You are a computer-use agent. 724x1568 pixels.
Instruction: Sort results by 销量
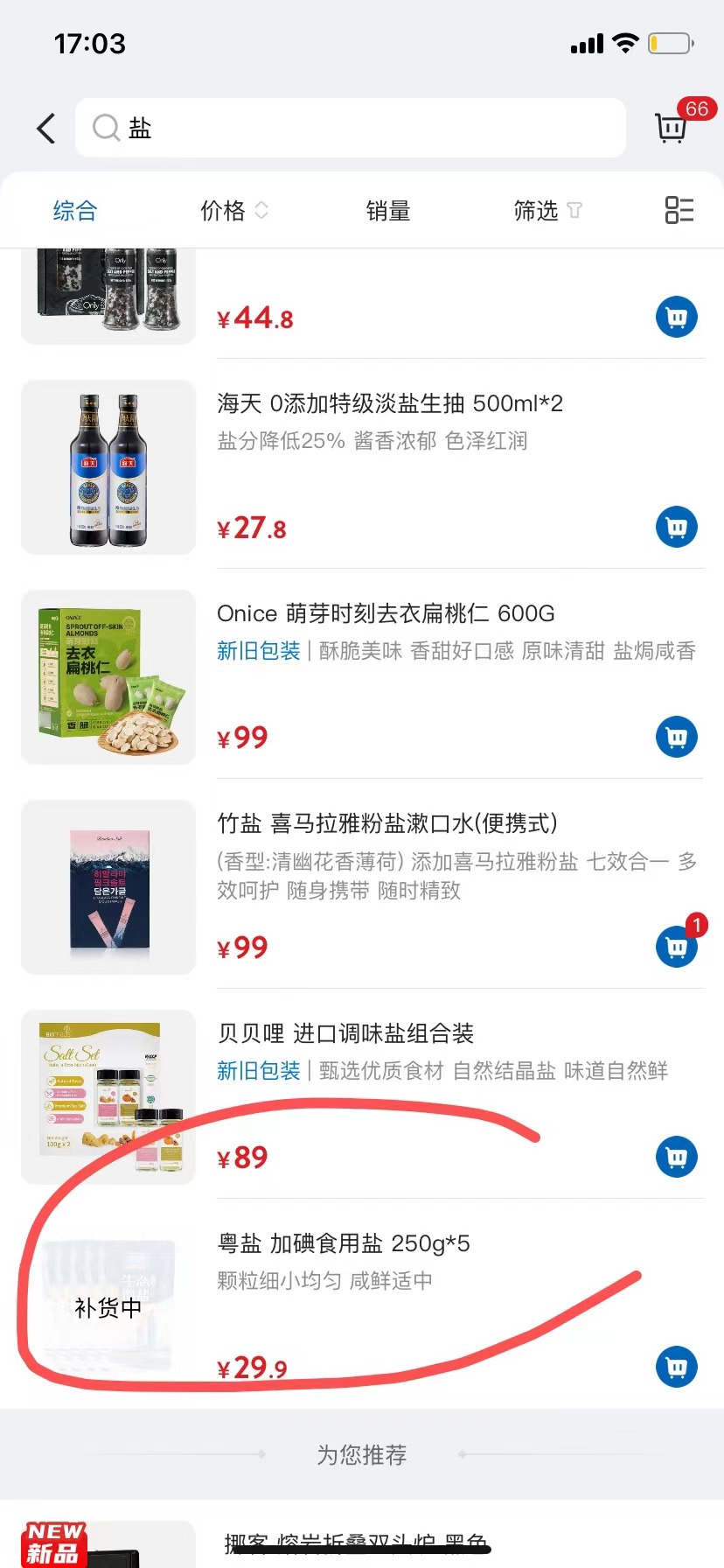click(387, 211)
